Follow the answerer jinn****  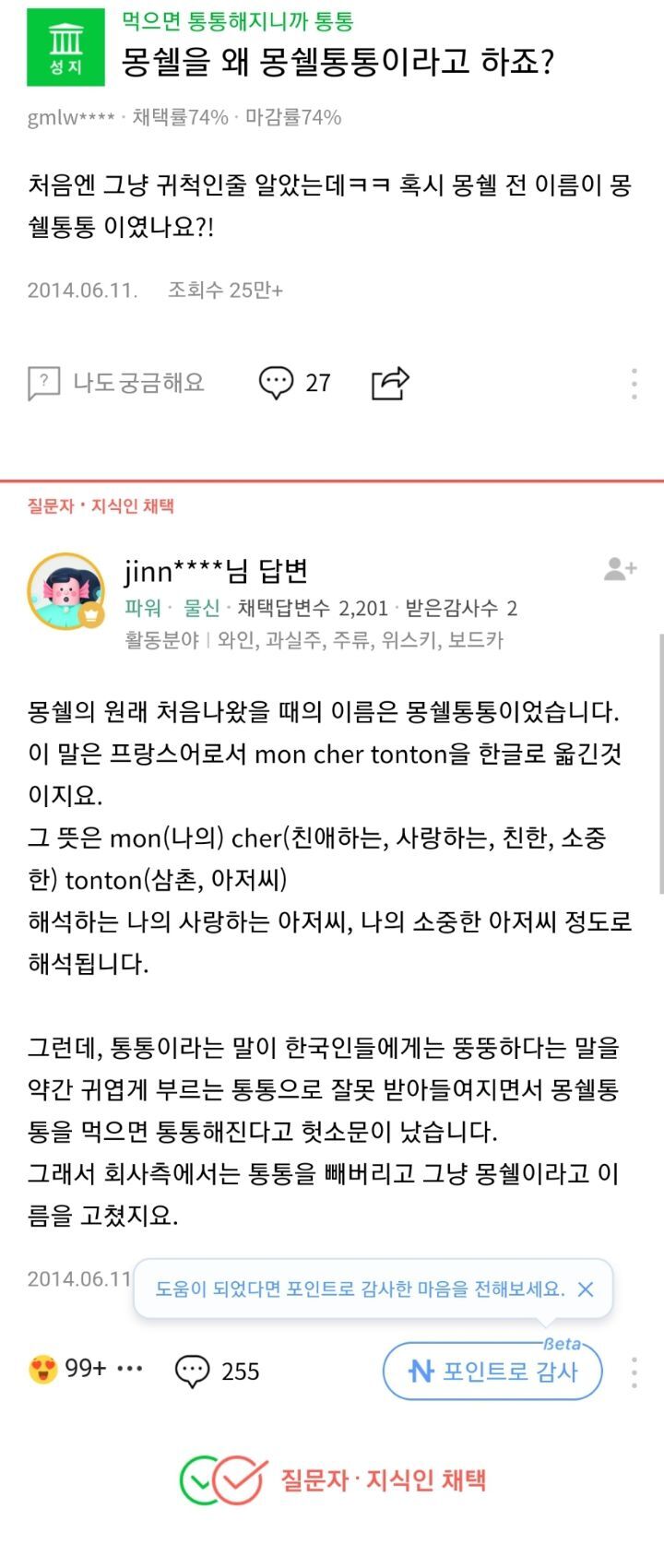pos(620,569)
